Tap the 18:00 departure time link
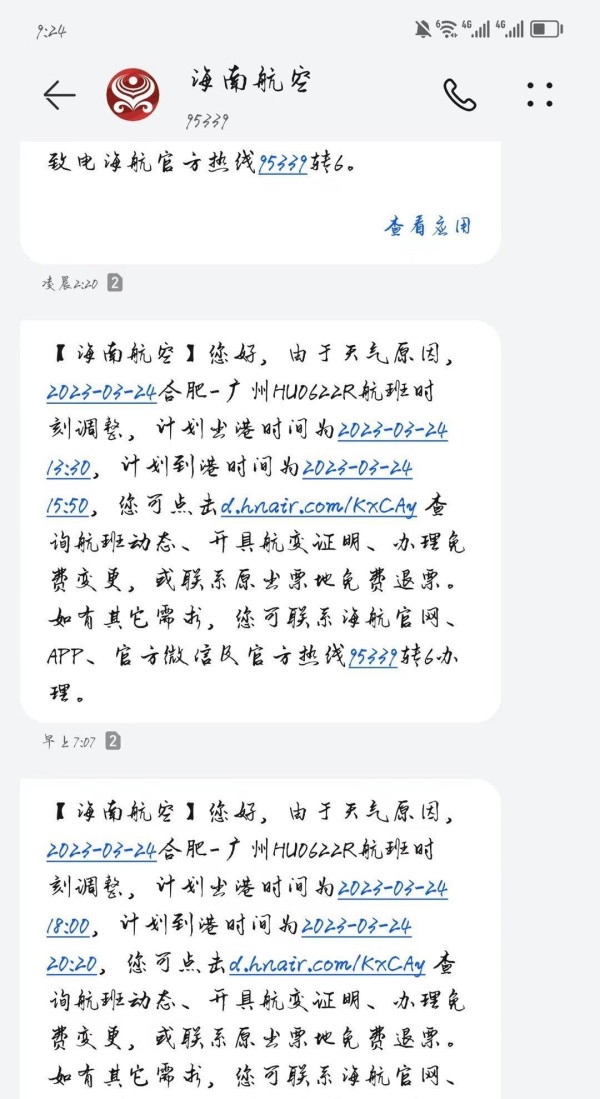 68,926
